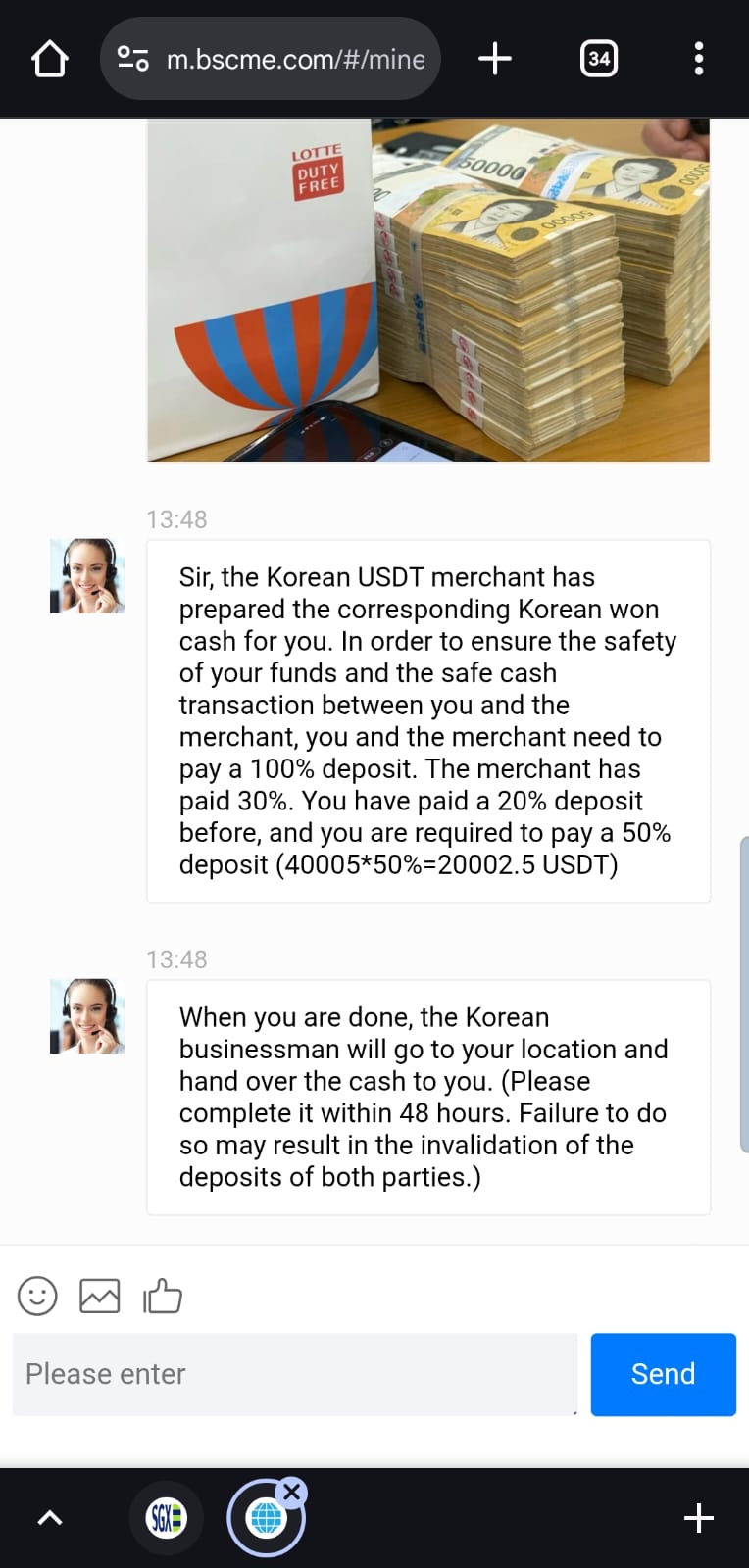
Task: Focus the Please enter message field
Action: point(295,1374)
